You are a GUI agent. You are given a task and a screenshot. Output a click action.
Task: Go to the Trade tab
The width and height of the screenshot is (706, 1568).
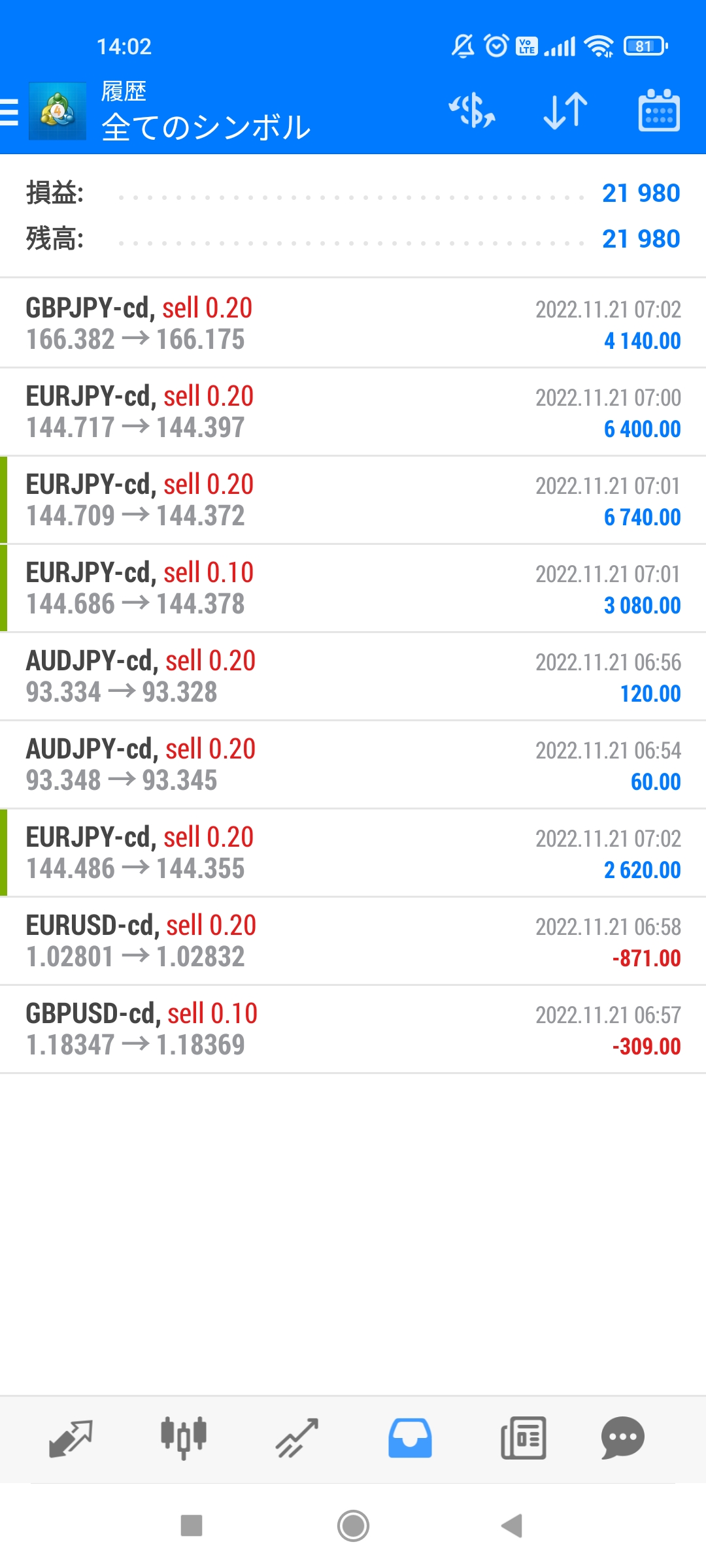(x=297, y=1438)
